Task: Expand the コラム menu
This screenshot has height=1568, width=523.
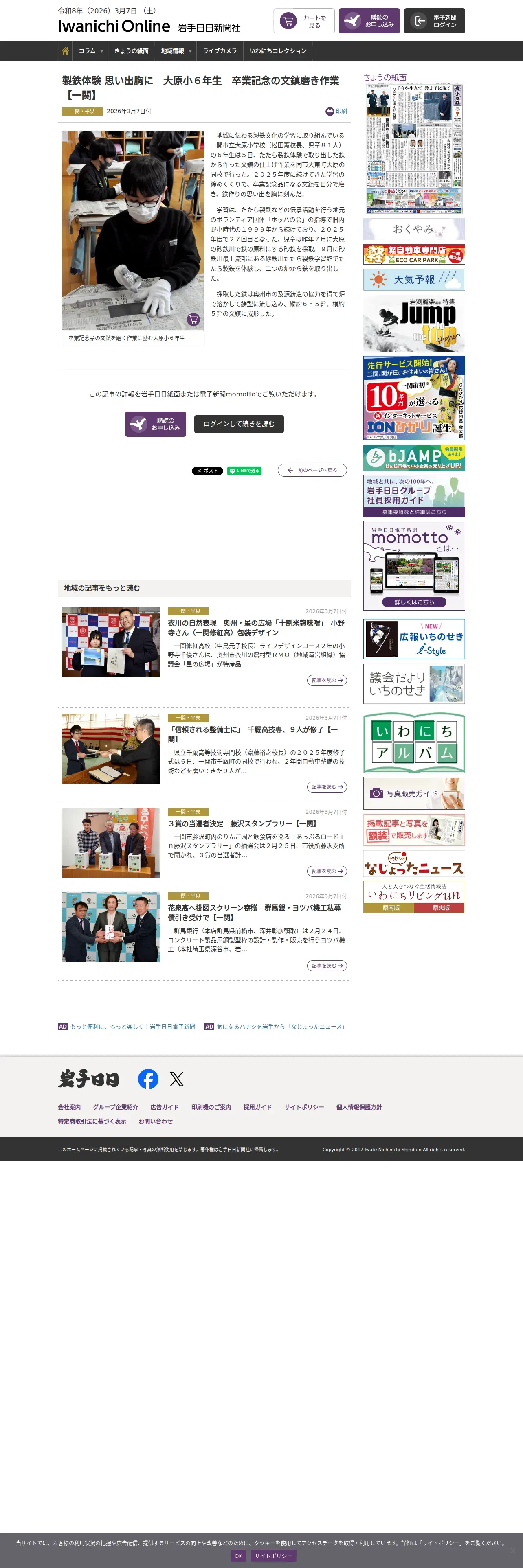Action: (x=91, y=51)
